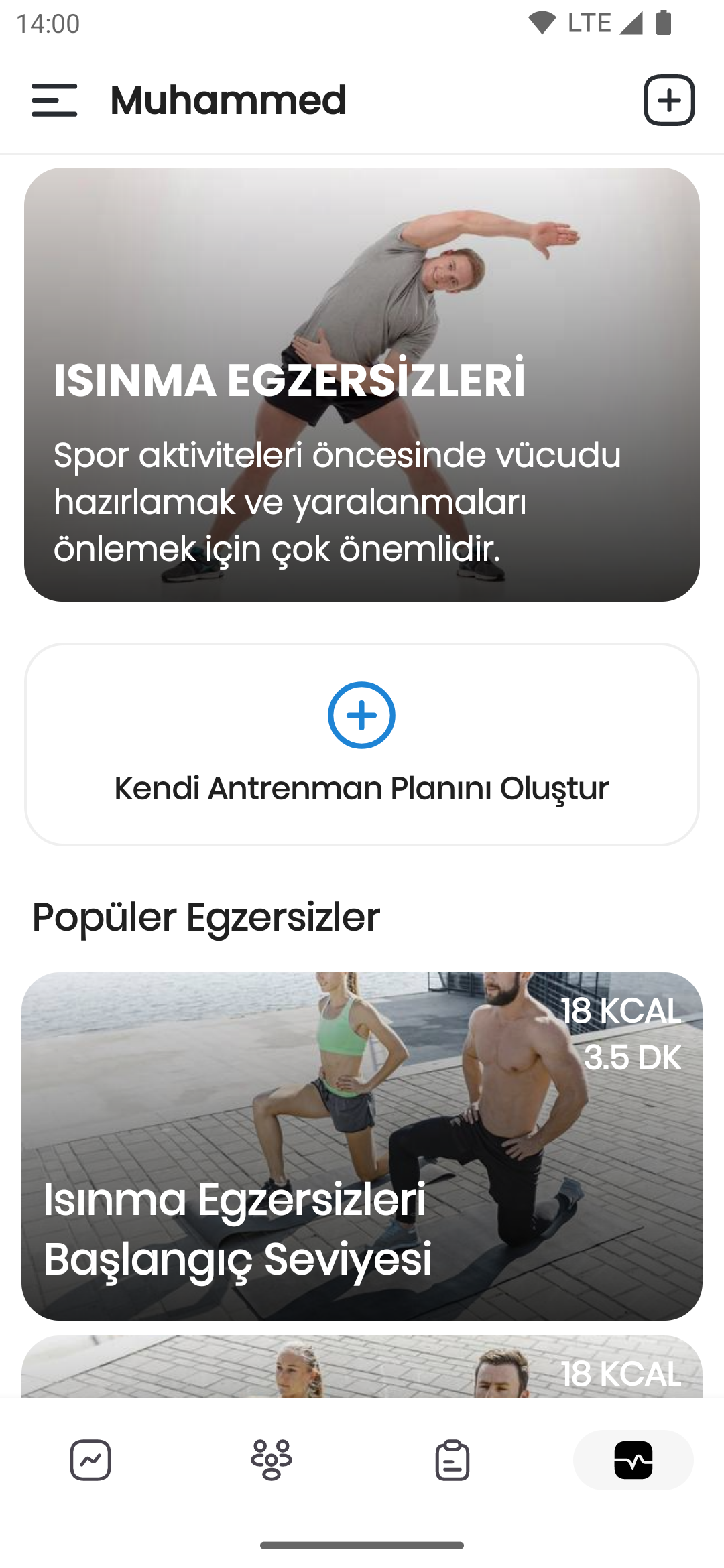The height and width of the screenshot is (1568, 724).
Task: Tap the add plus icon in top bar
Action: tap(668, 101)
